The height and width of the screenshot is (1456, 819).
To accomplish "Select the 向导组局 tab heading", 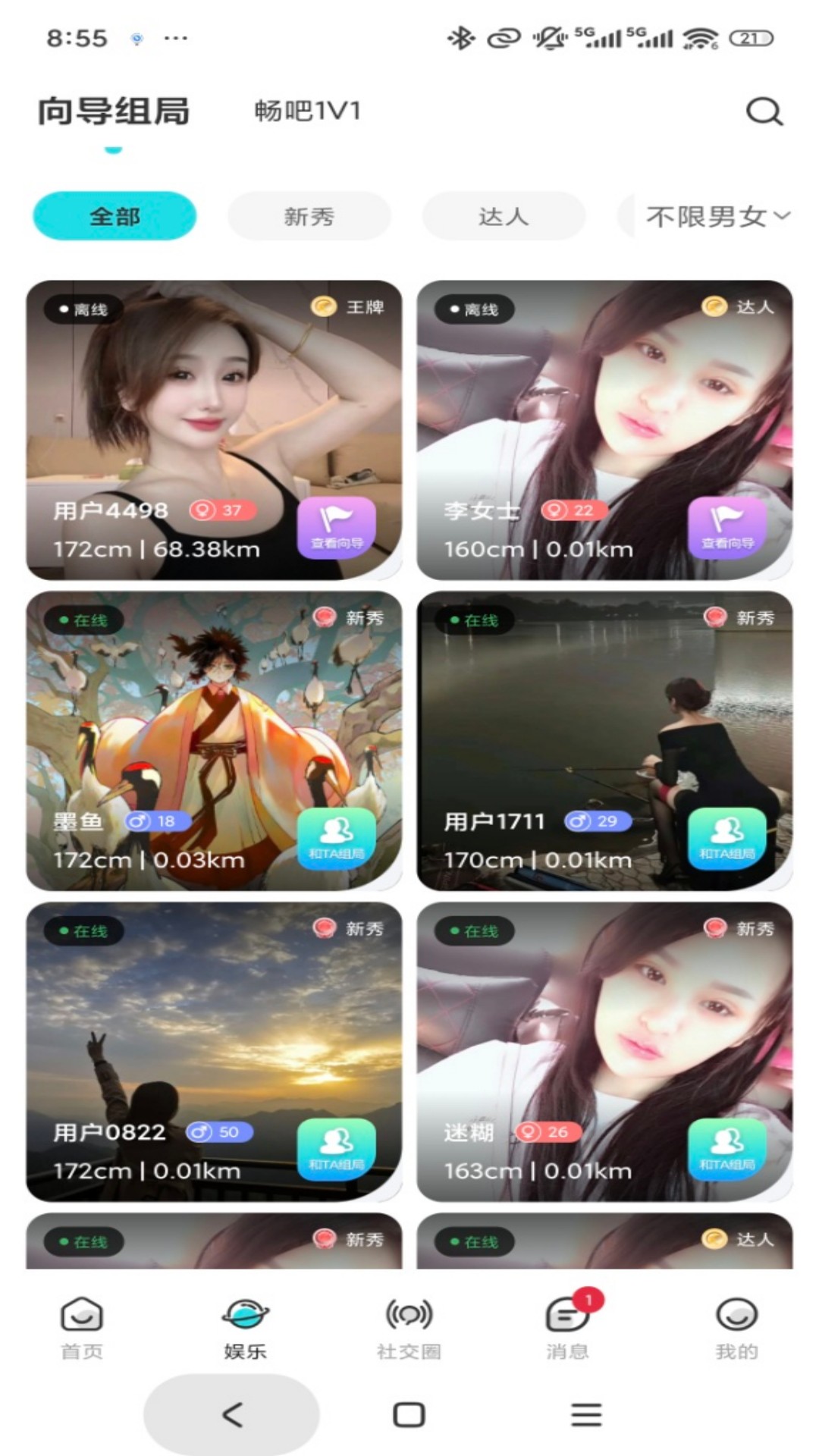I will click(115, 111).
